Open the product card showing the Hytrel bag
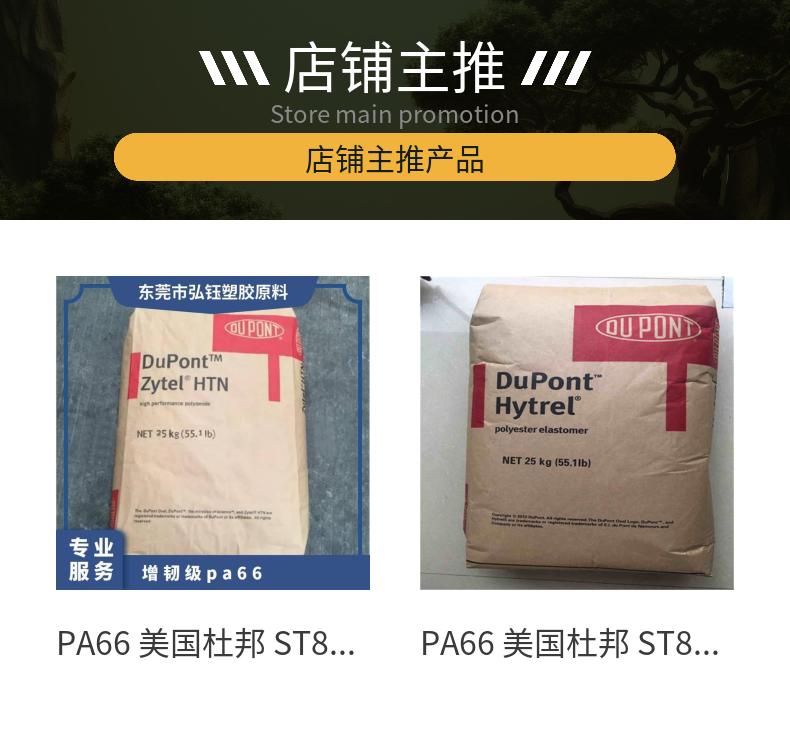790x732 pixels. [x=576, y=432]
